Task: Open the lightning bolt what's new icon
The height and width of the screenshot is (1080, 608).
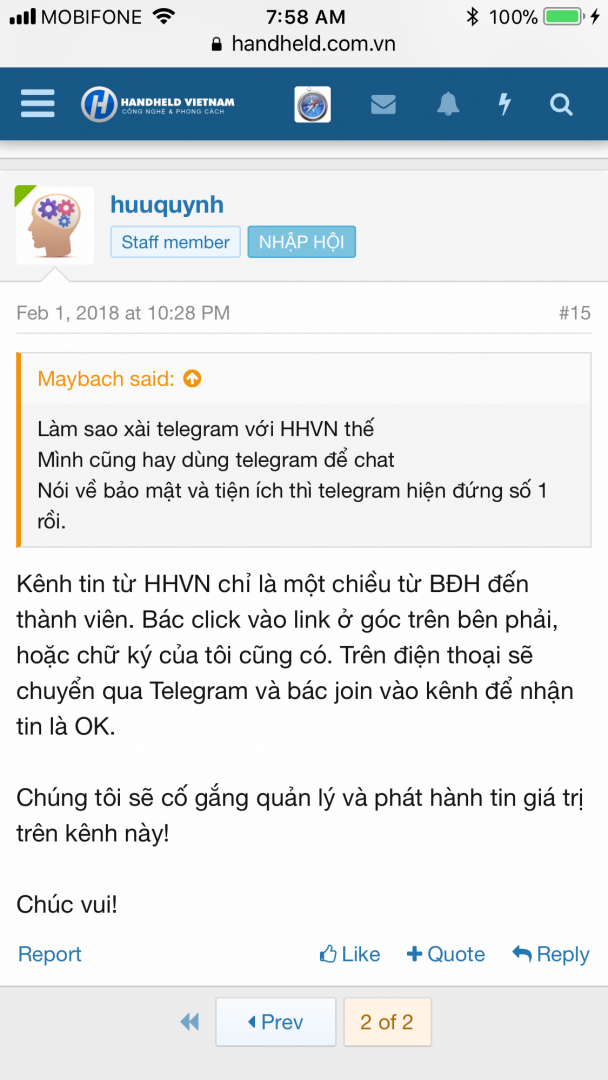Action: [505, 104]
